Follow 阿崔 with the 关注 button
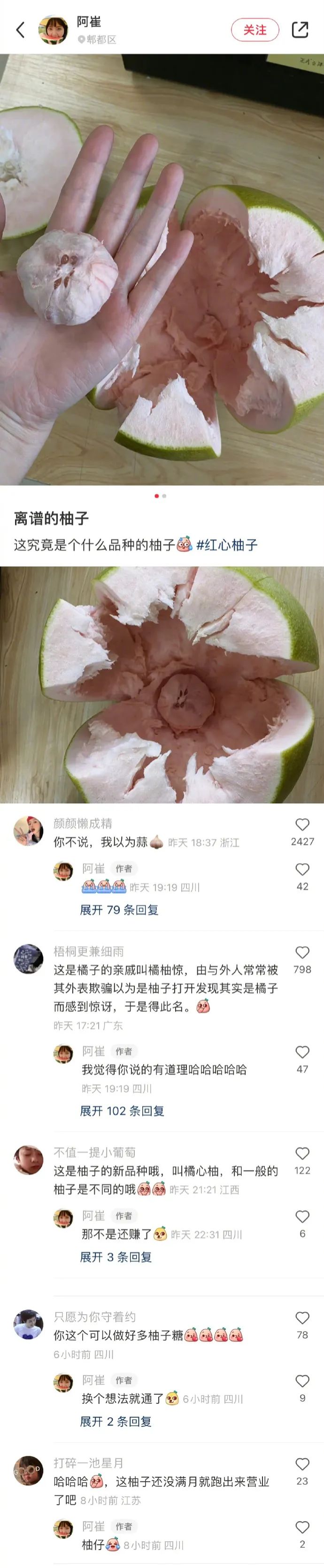The width and height of the screenshot is (324, 1568). [255, 30]
